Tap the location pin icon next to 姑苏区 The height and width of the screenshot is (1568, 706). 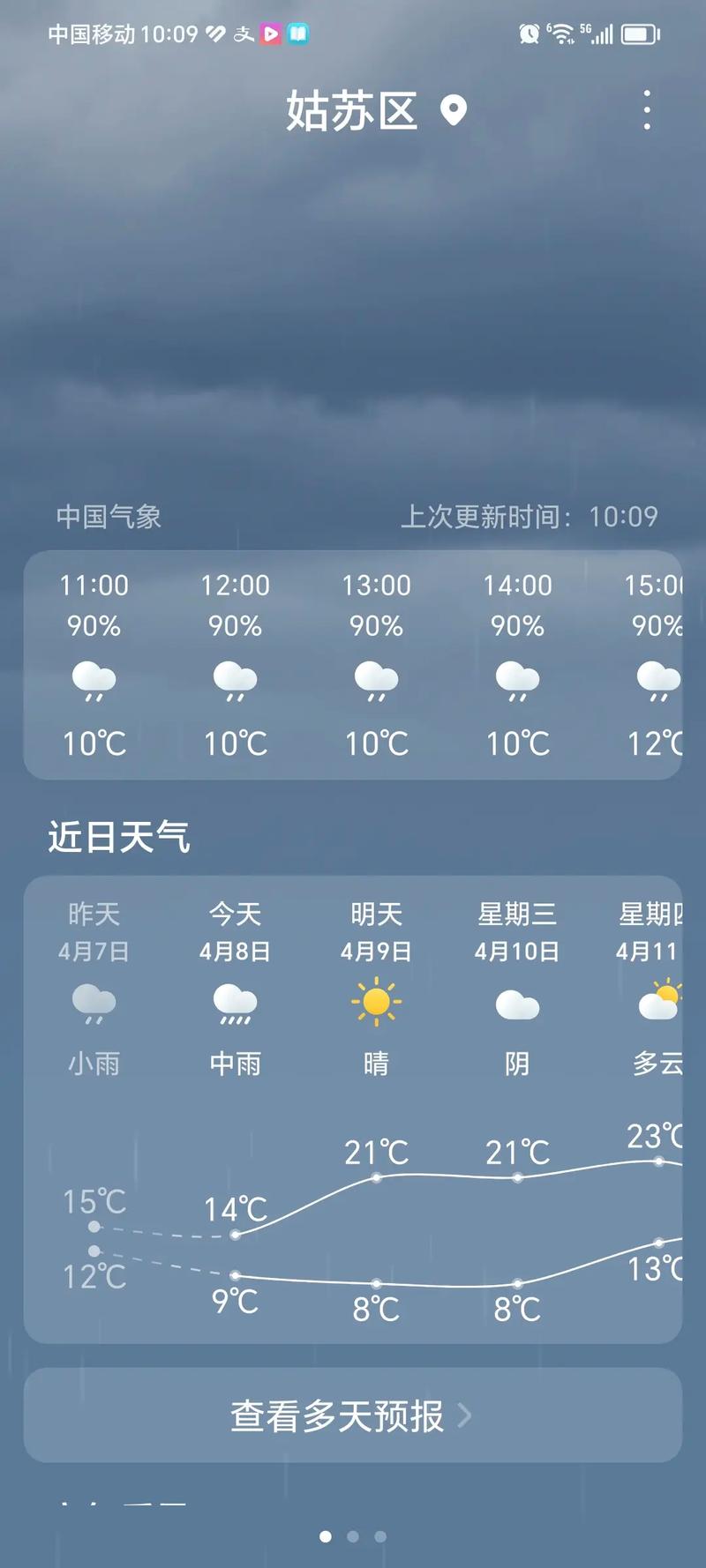[453, 112]
